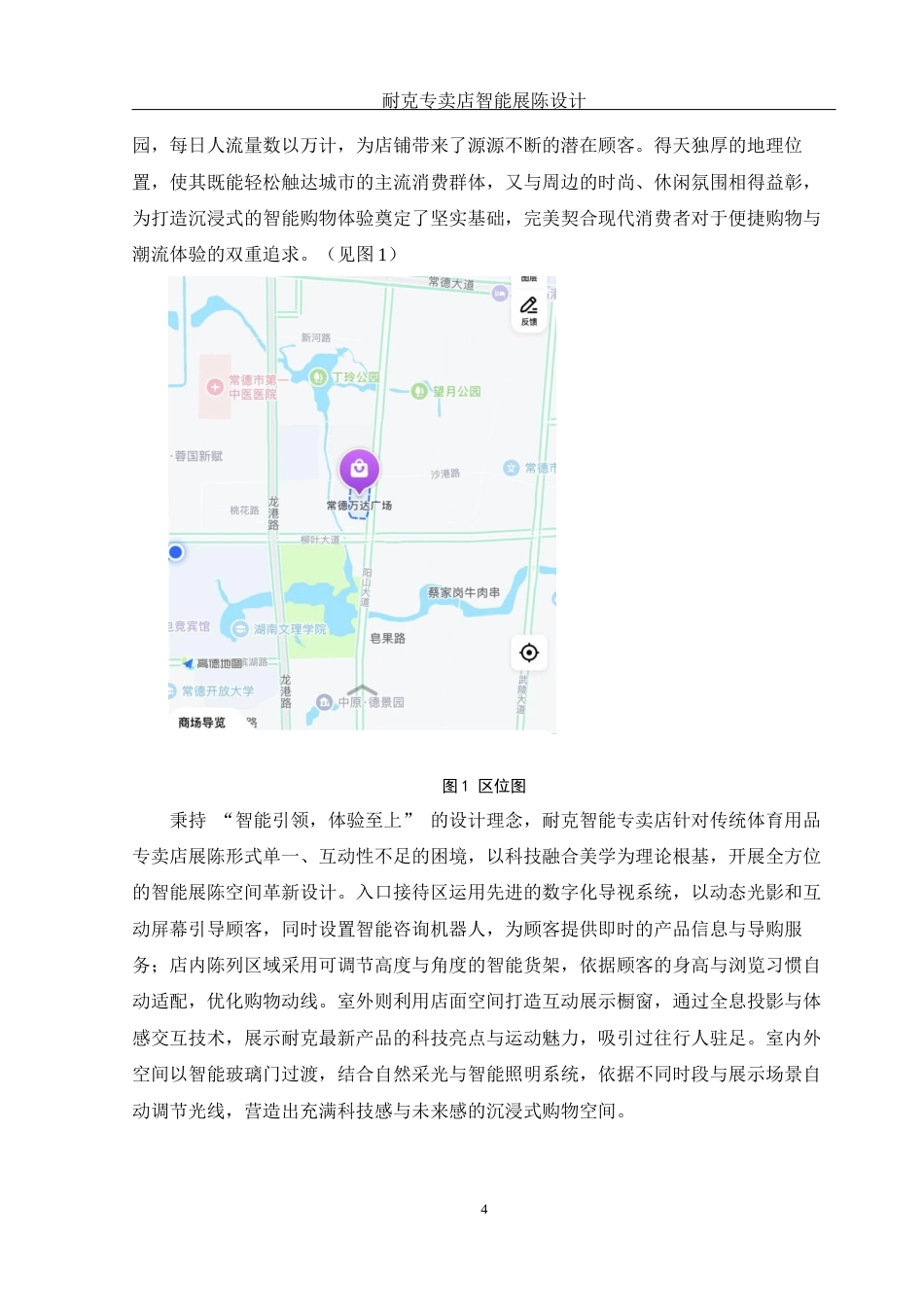Screen dimensions: 924x1307
Task: Select the 常德市第一中医医院 hospital cross icon
Action: point(214,386)
